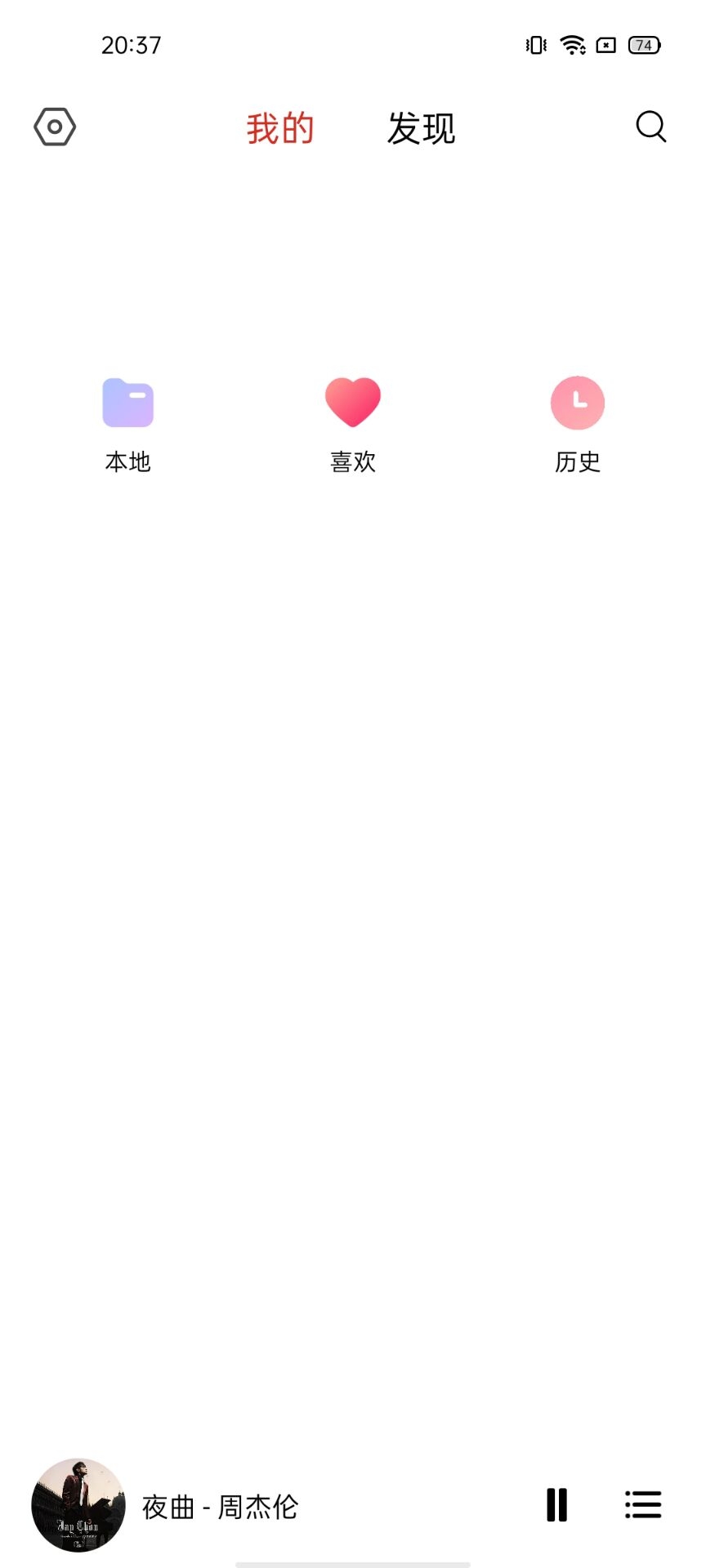Open now playing 夜曲 - 周杰伦 album art
The image size is (706, 1568).
[78, 1505]
